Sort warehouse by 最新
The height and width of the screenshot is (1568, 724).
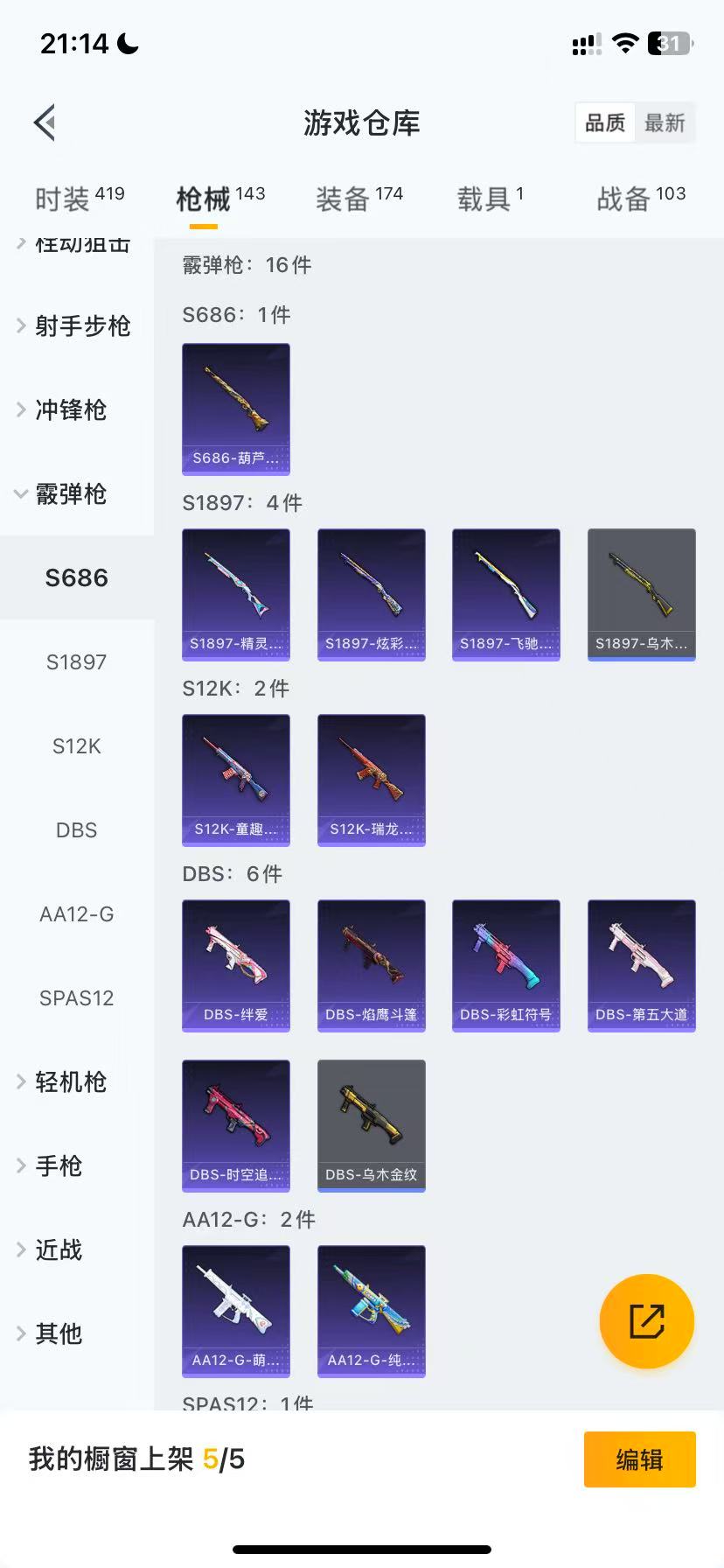pyautogui.click(x=665, y=123)
